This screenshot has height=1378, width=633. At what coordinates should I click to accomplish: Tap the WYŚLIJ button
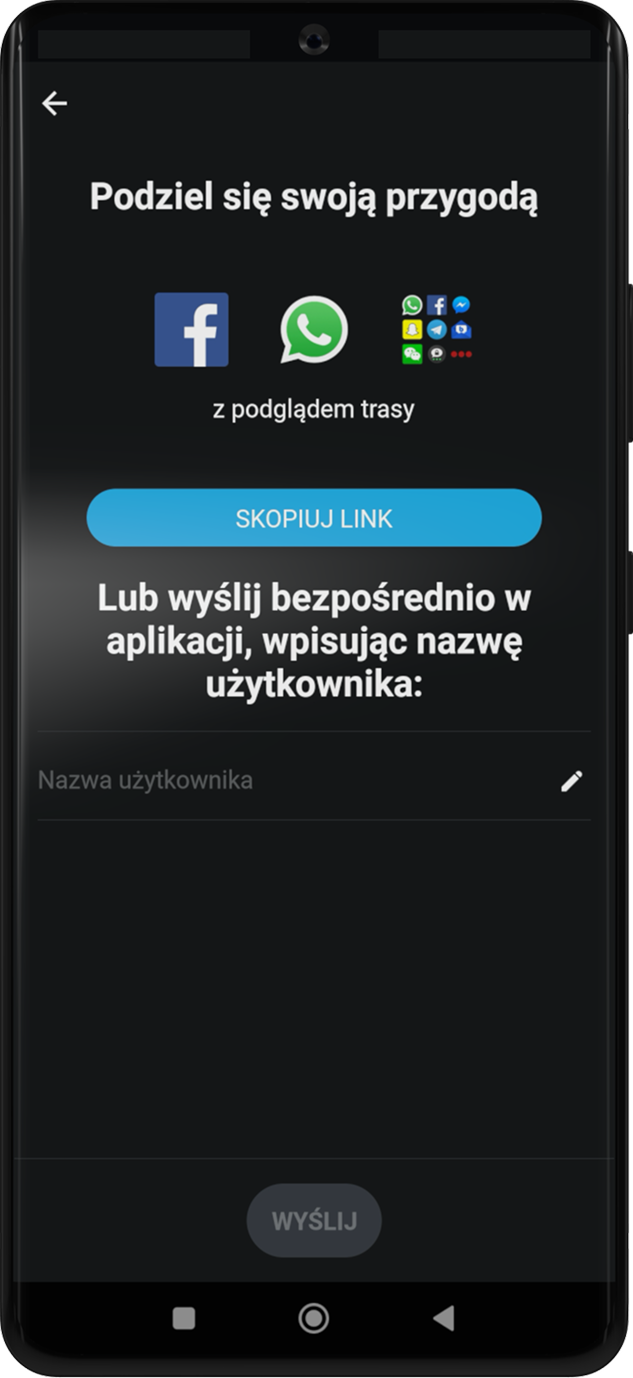tap(314, 1220)
